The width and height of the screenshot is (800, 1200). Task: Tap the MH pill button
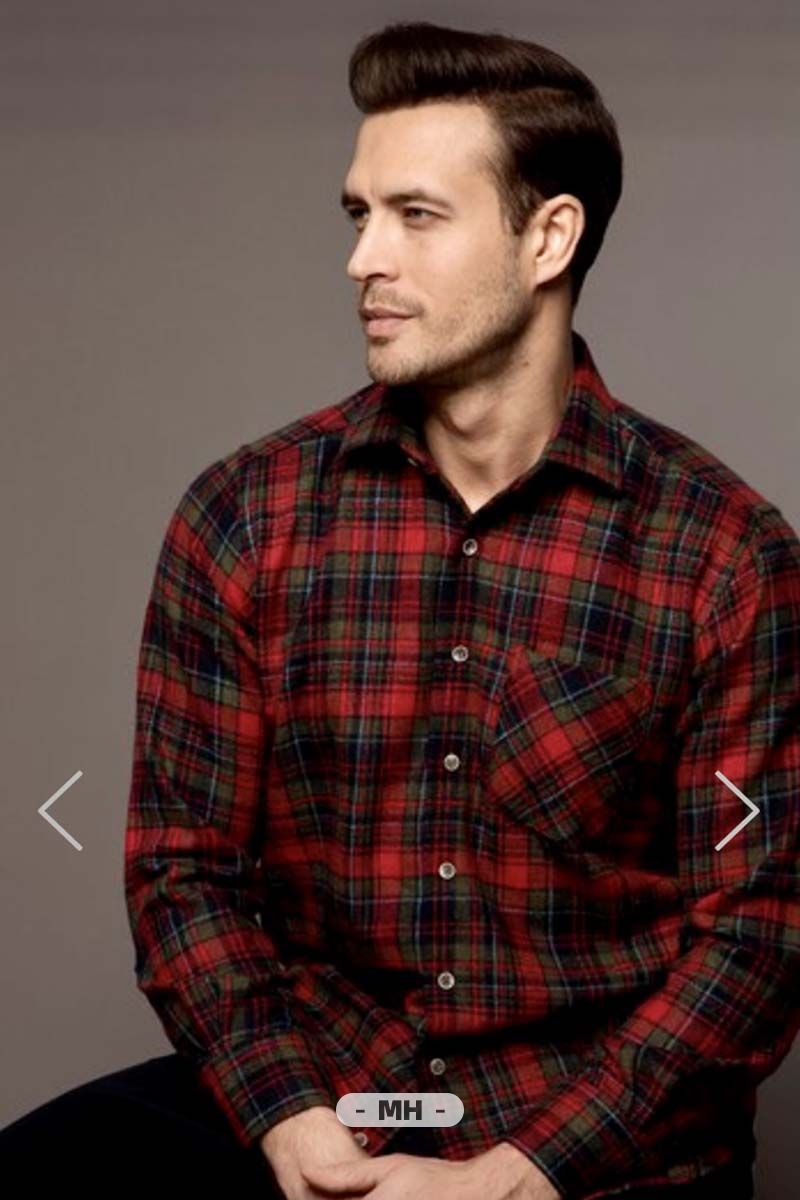[400, 1110]
